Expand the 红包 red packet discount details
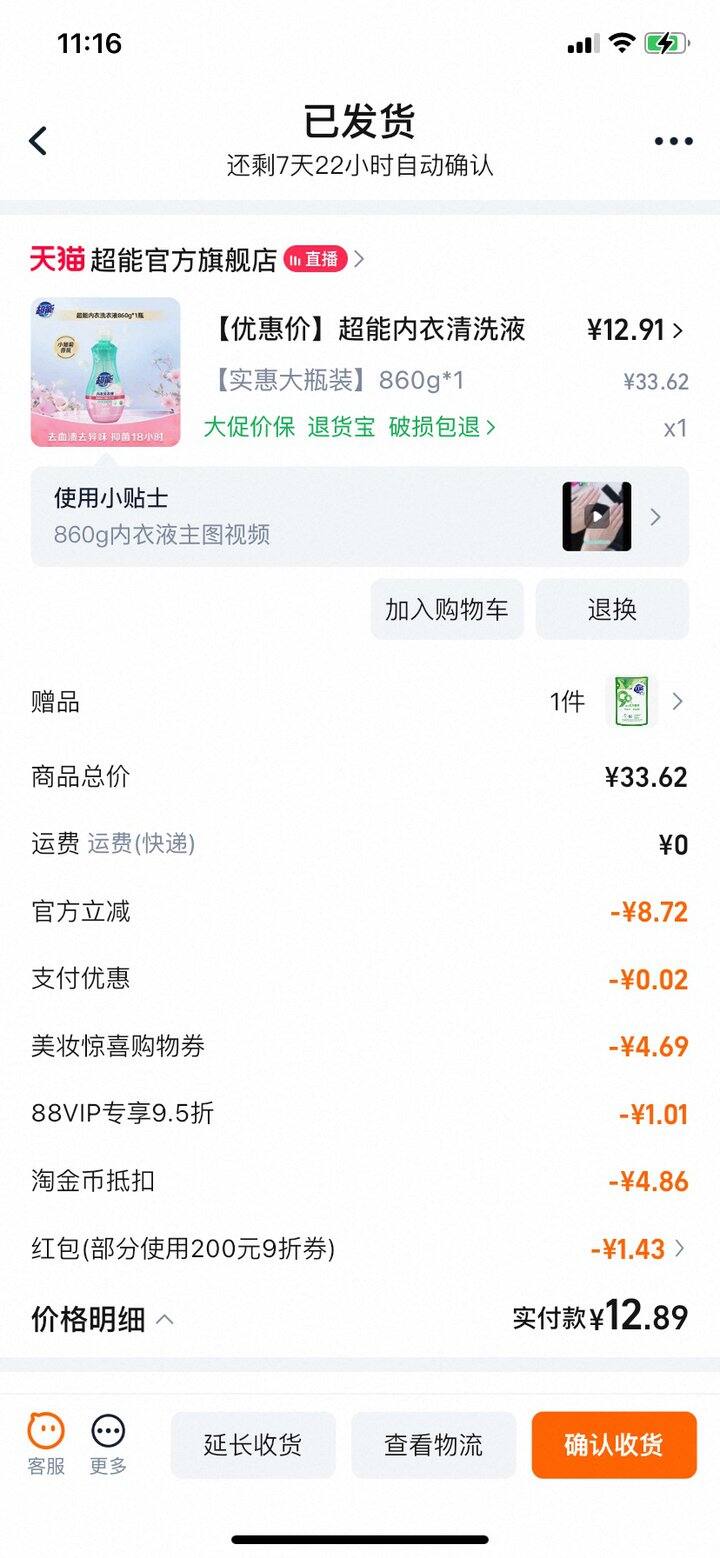The height and width of the screenshot is (1558, 720). pyautogui.click(x=682, y=1248)
